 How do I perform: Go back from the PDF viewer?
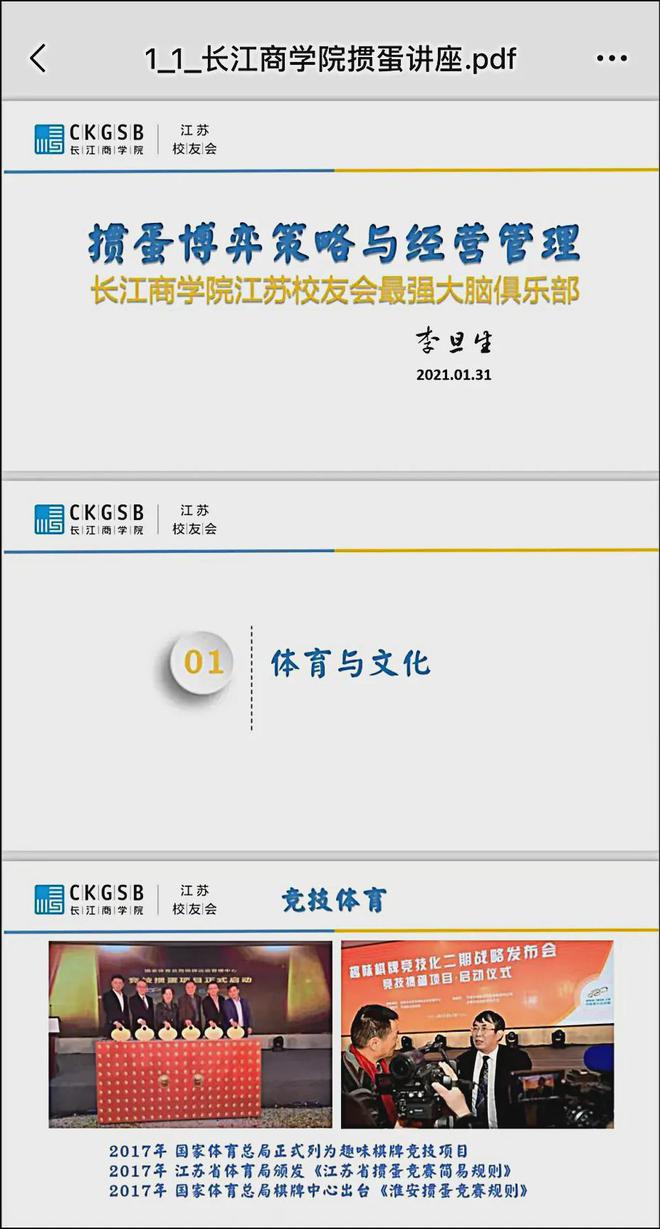tap(38, 58)
